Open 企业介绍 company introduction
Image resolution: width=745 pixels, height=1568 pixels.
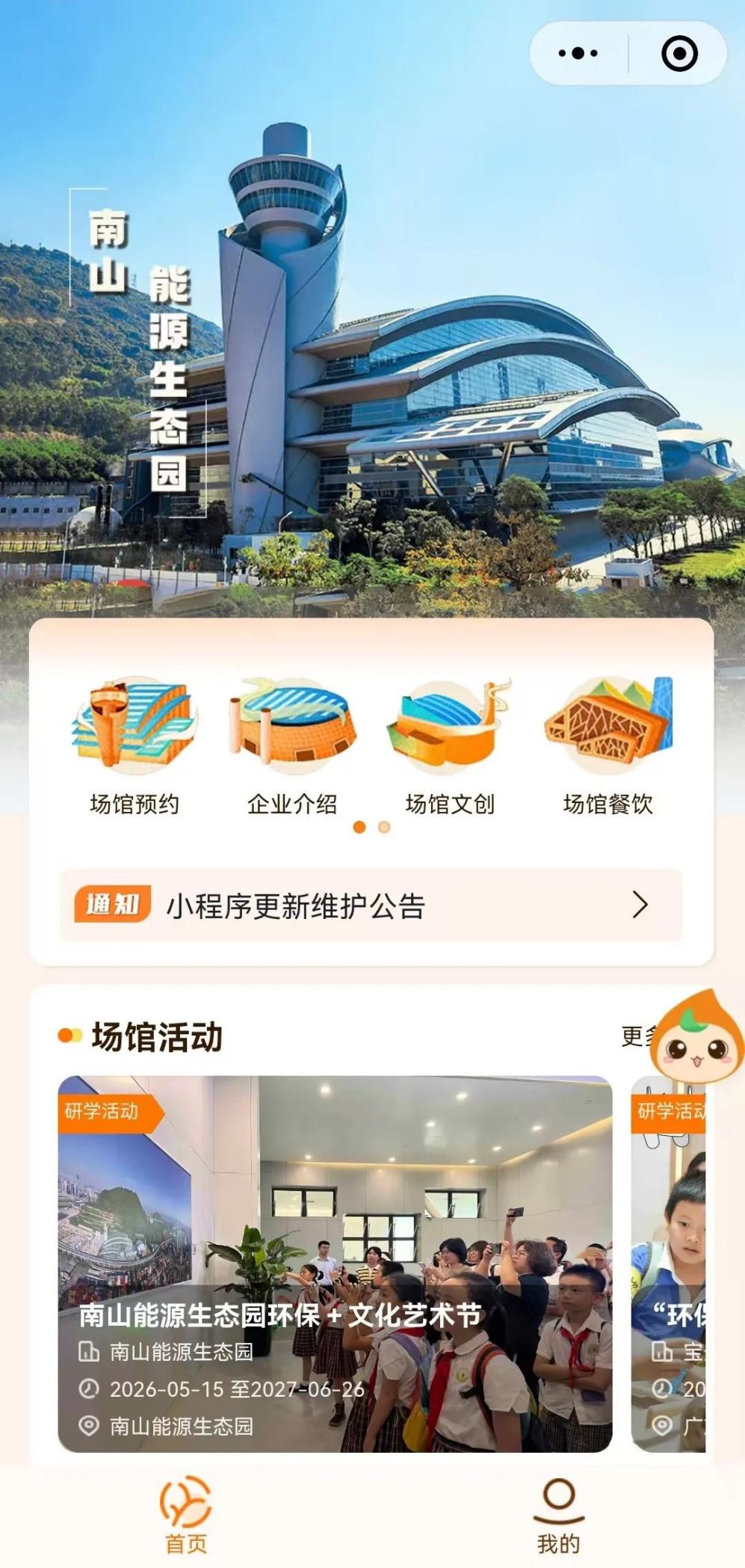pyautogui.click(x=292, y=744)
